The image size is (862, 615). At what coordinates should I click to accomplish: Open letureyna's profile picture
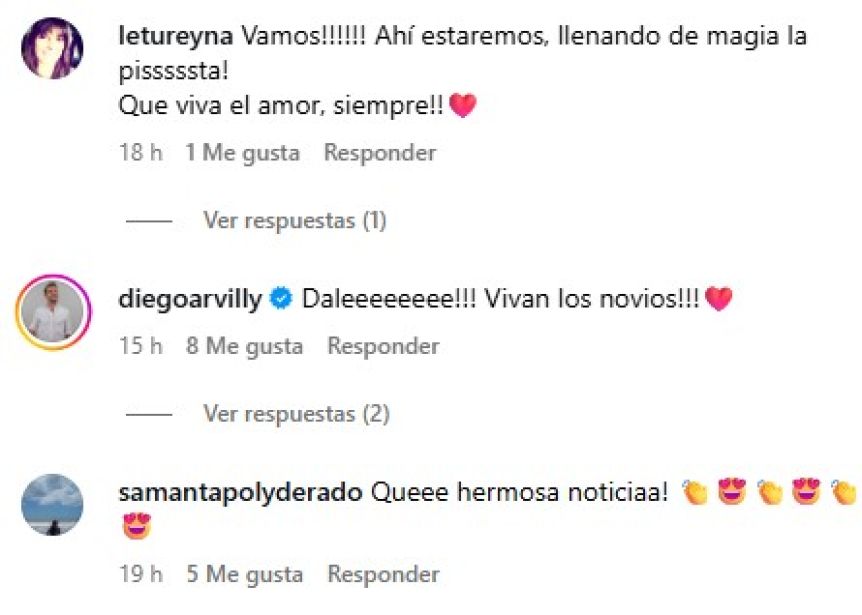[x=52, y=49]
